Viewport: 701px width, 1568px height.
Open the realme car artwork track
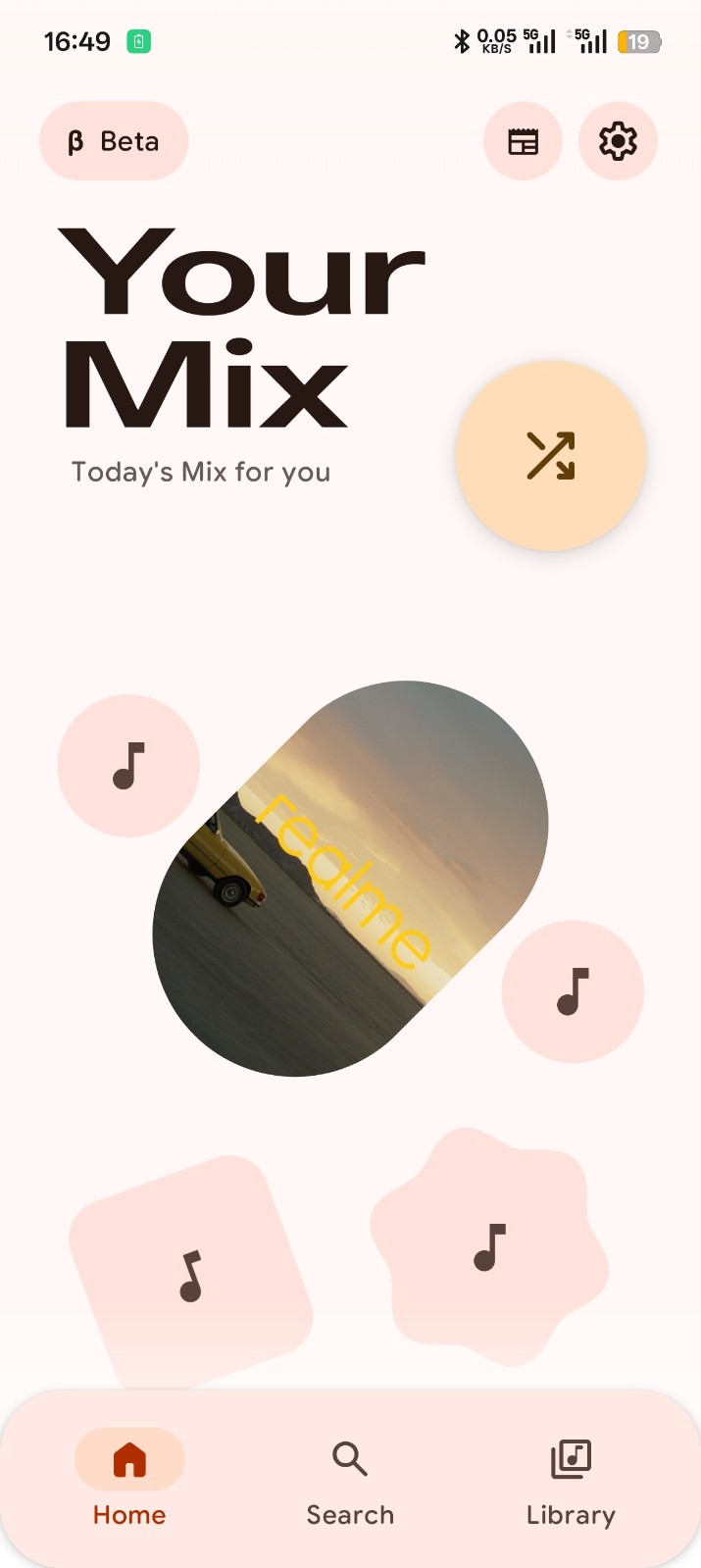pyautogui.click(x=350, y=878)
